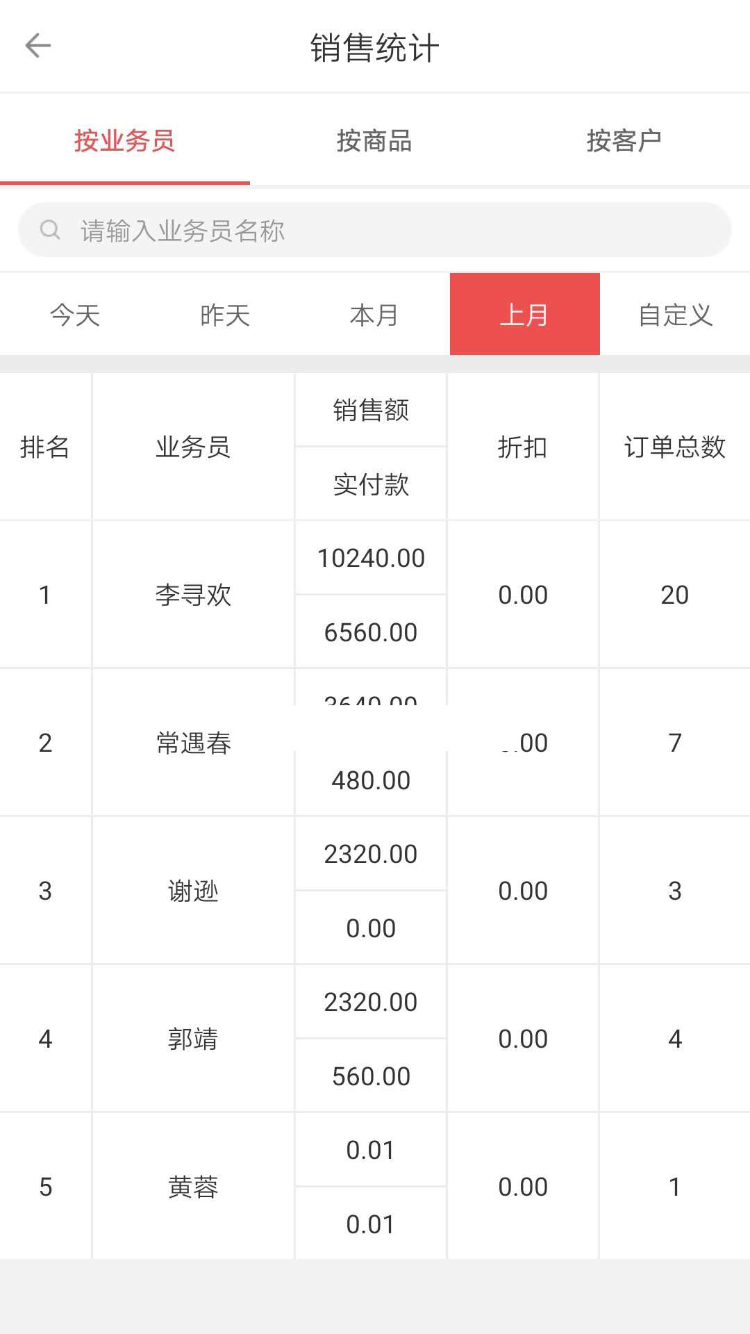
Task: Open the sales row for 常遇春
Action: point(193,743)
